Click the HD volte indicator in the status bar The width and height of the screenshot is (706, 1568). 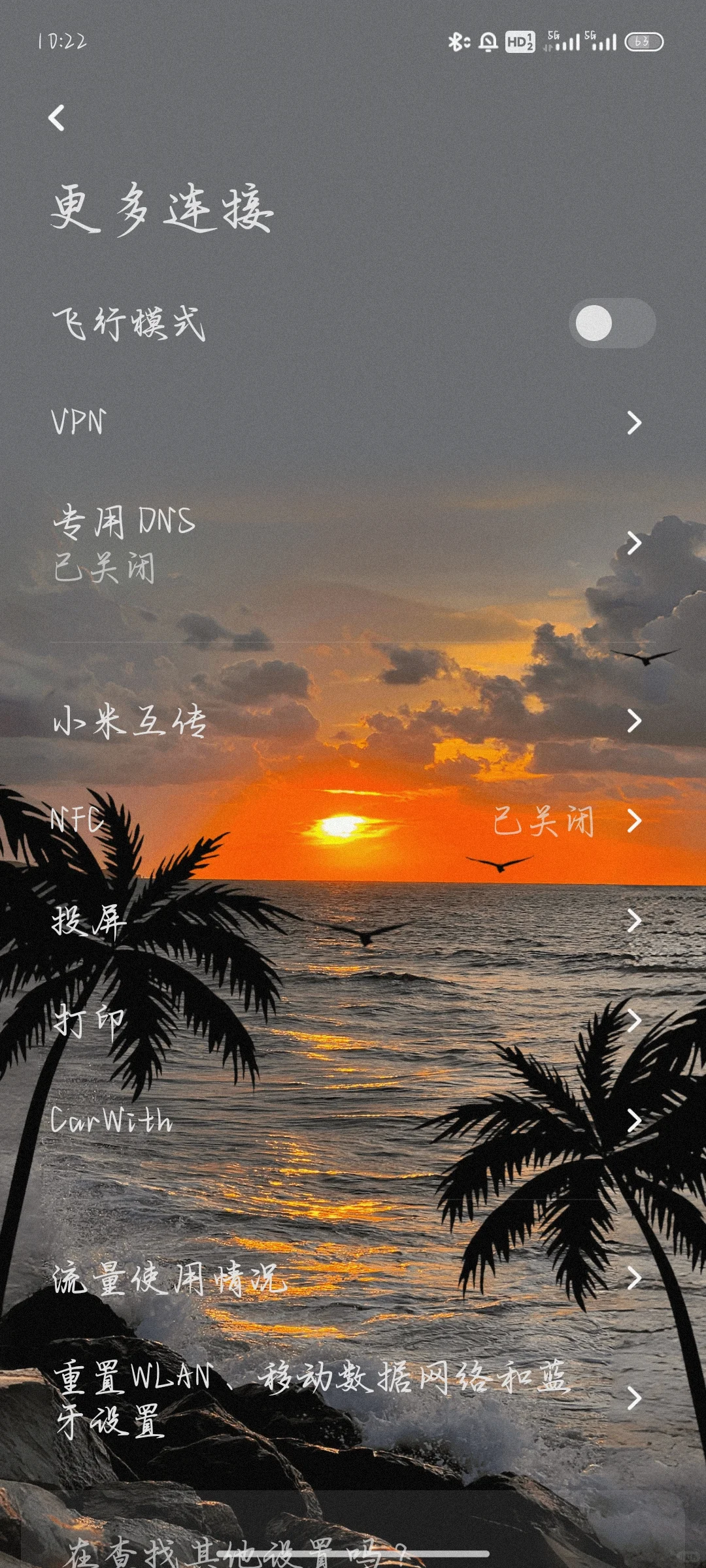point(518,41)
